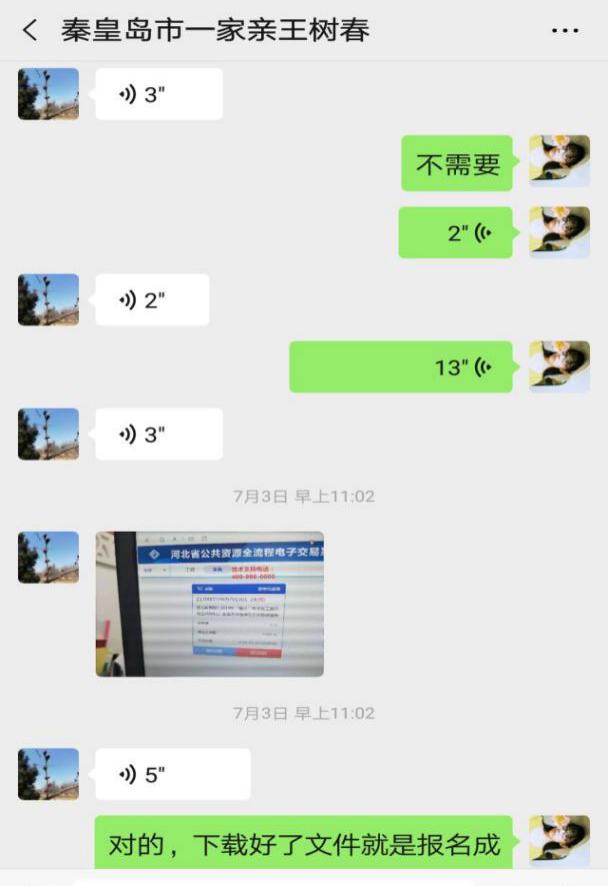The image size is (609, 886).
Task: Open contact's avatar beside the photo message
Action: click(x=48, y=558)
